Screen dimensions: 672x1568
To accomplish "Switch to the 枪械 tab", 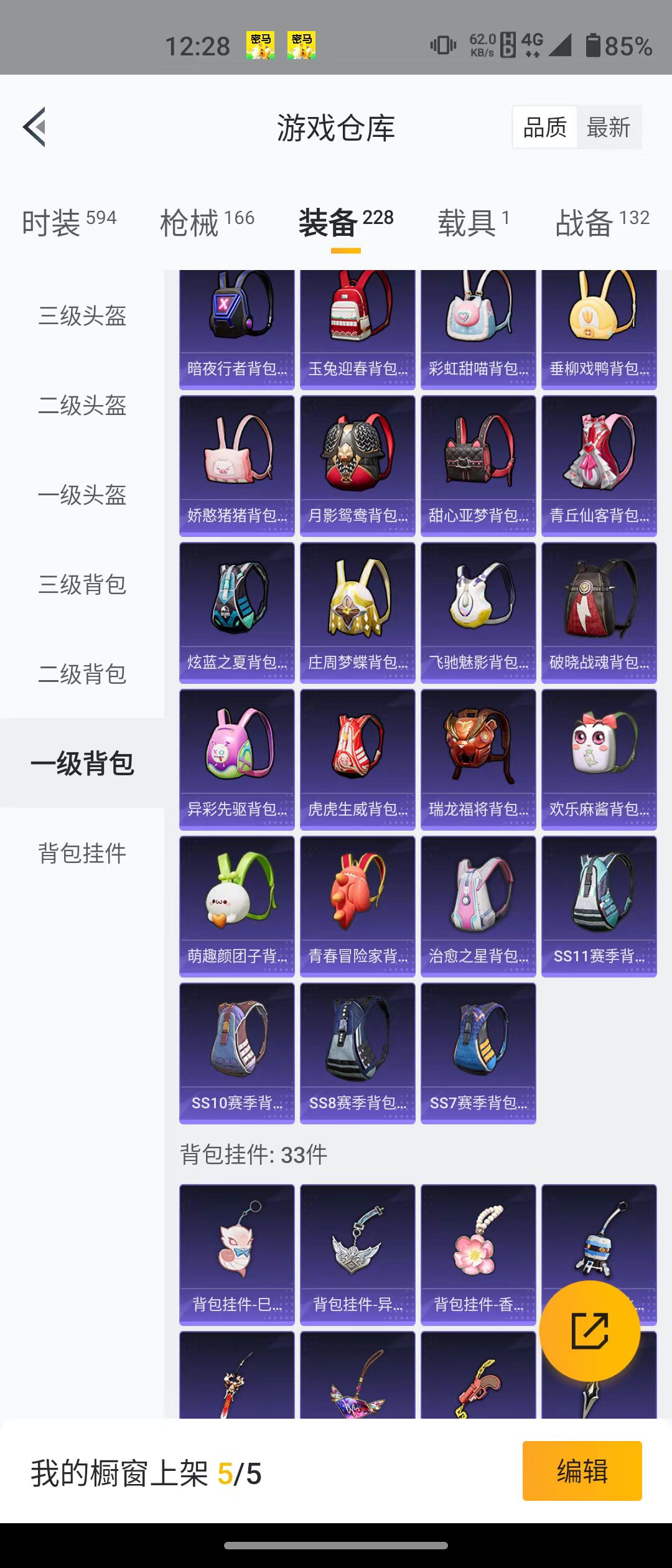I will click(207, 223).
